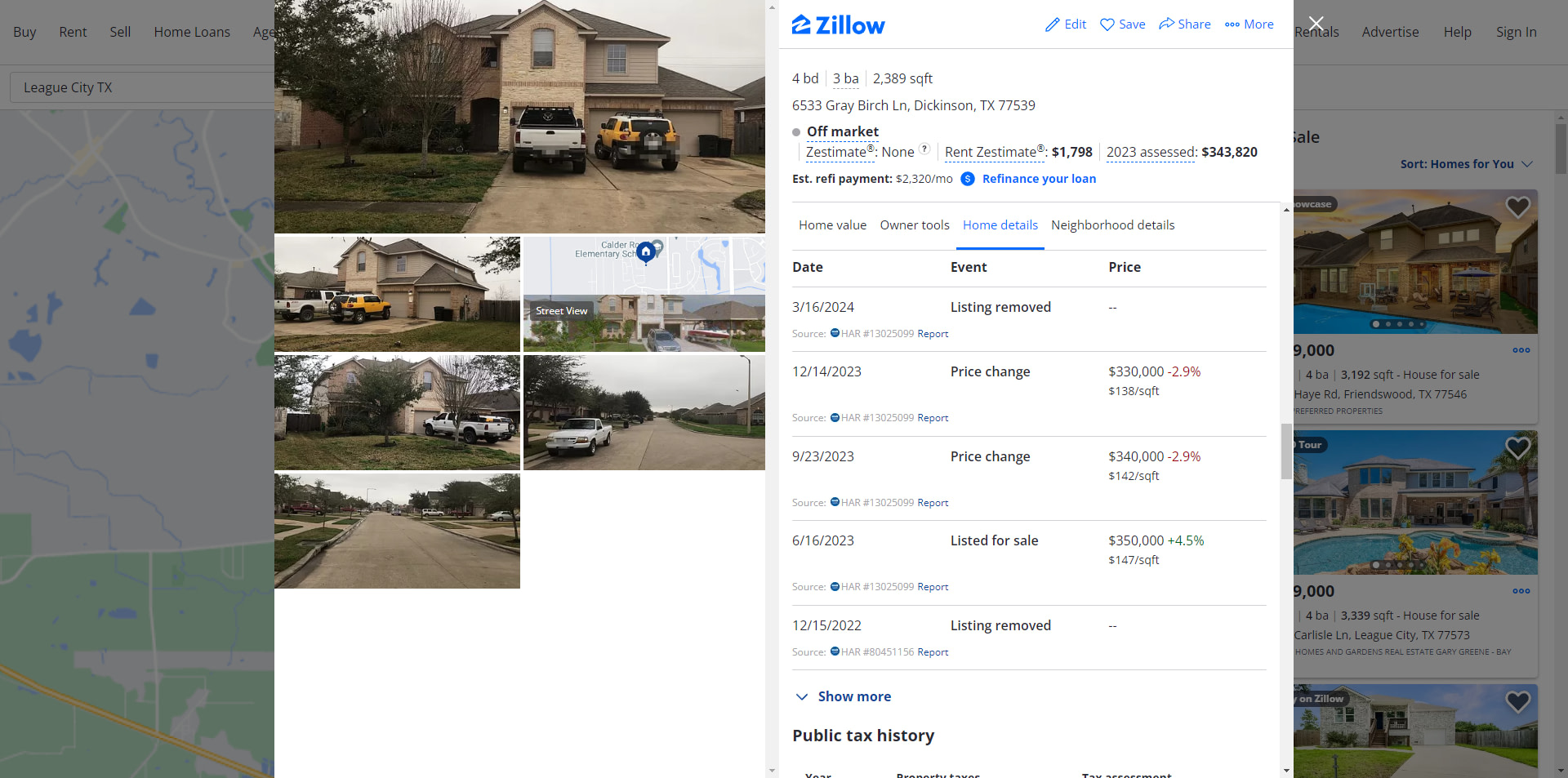Open Neighborhood details tab
This screenshot has height=778, width=1568.
[1112, 225]
